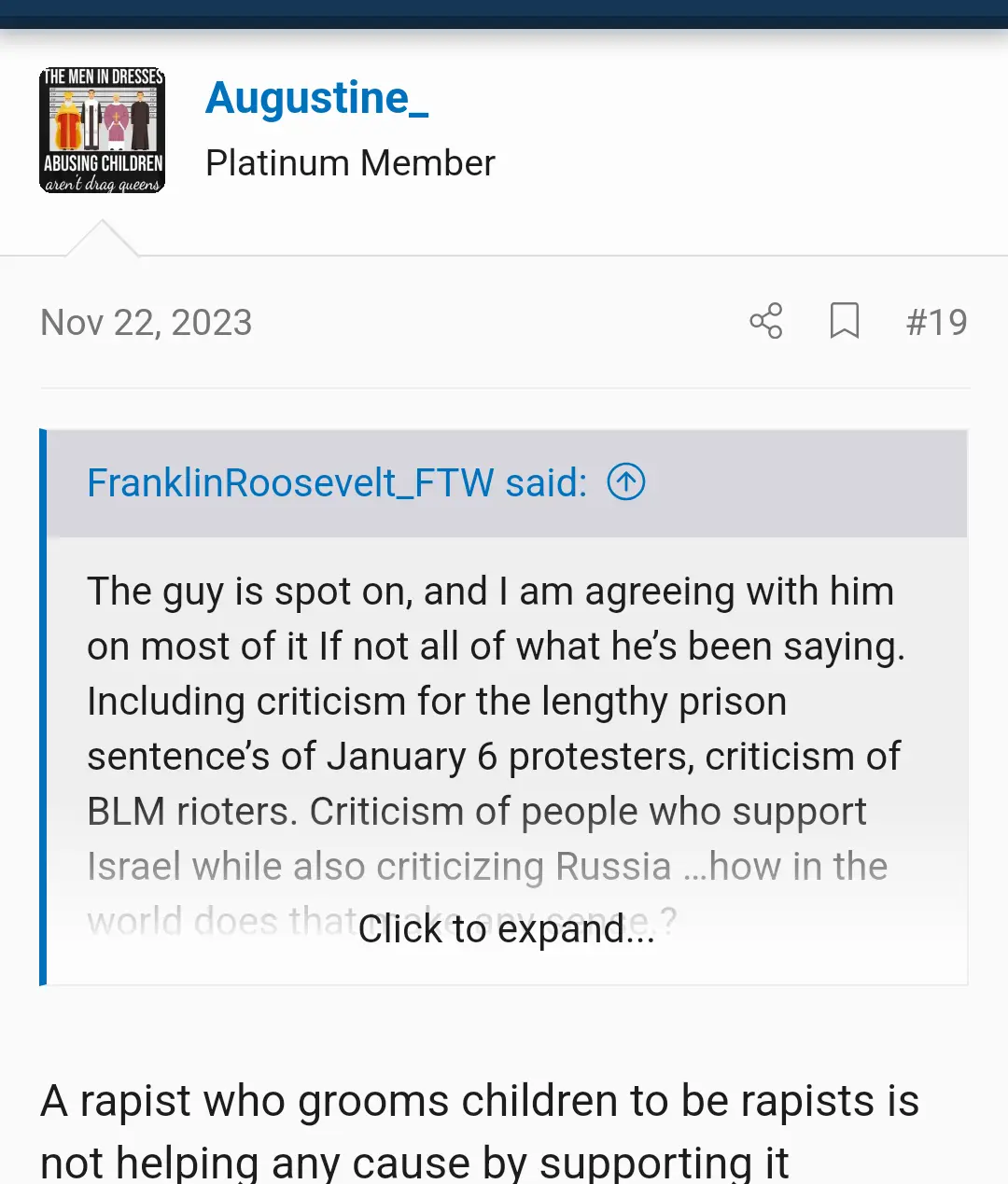Click to expand the quoted message
This screenshot has height=1184, width=1008.
click(507, 928)
